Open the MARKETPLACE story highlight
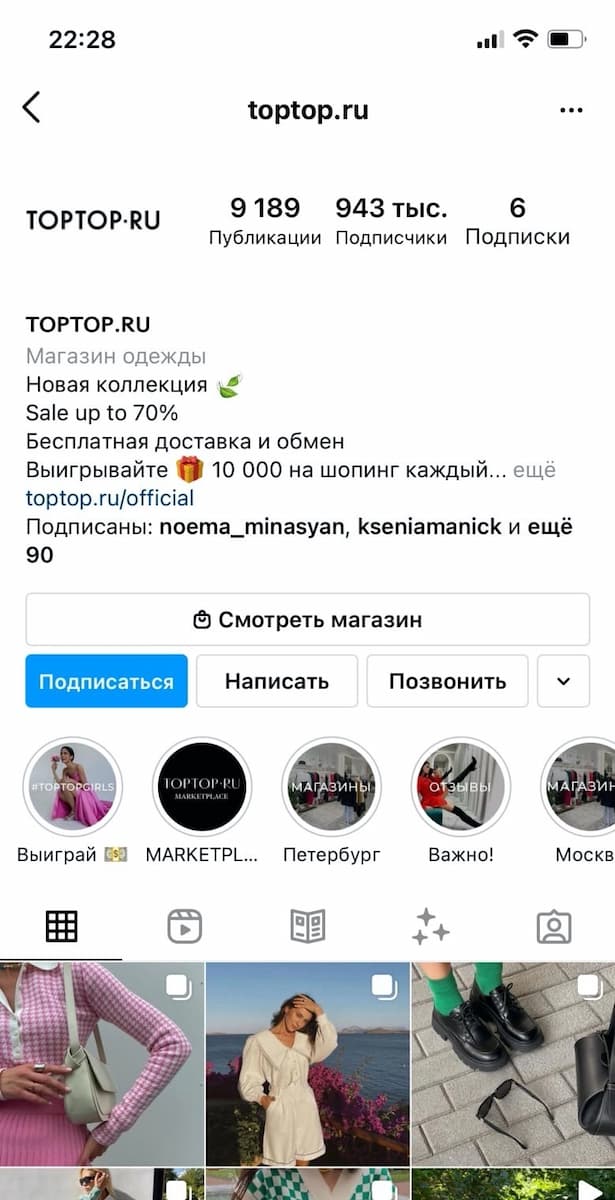Viewport: 615px width, 1200px height. (201, 787)
